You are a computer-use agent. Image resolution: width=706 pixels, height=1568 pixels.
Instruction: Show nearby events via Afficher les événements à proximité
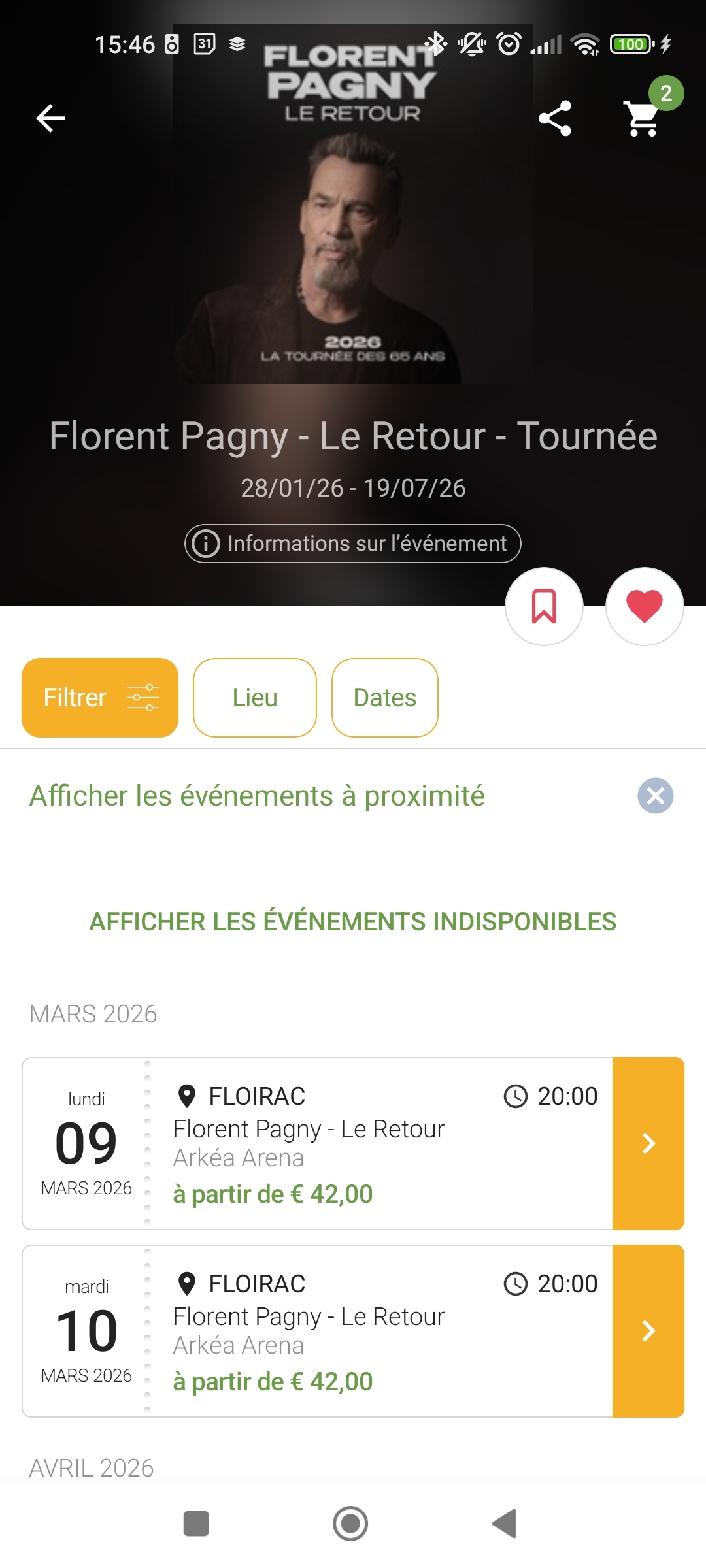pos(257,796)
